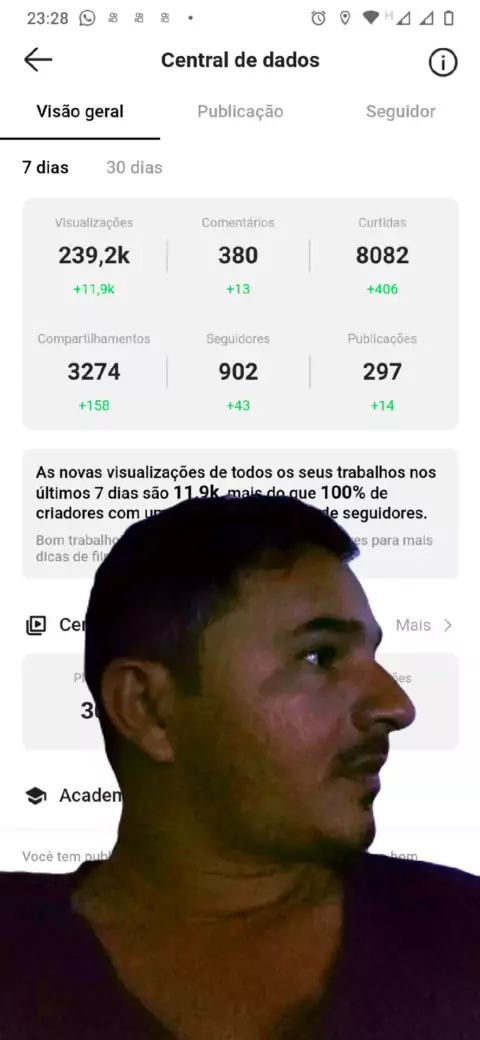
Task: Select the Visão geral tab
Action: coord(80,111)
